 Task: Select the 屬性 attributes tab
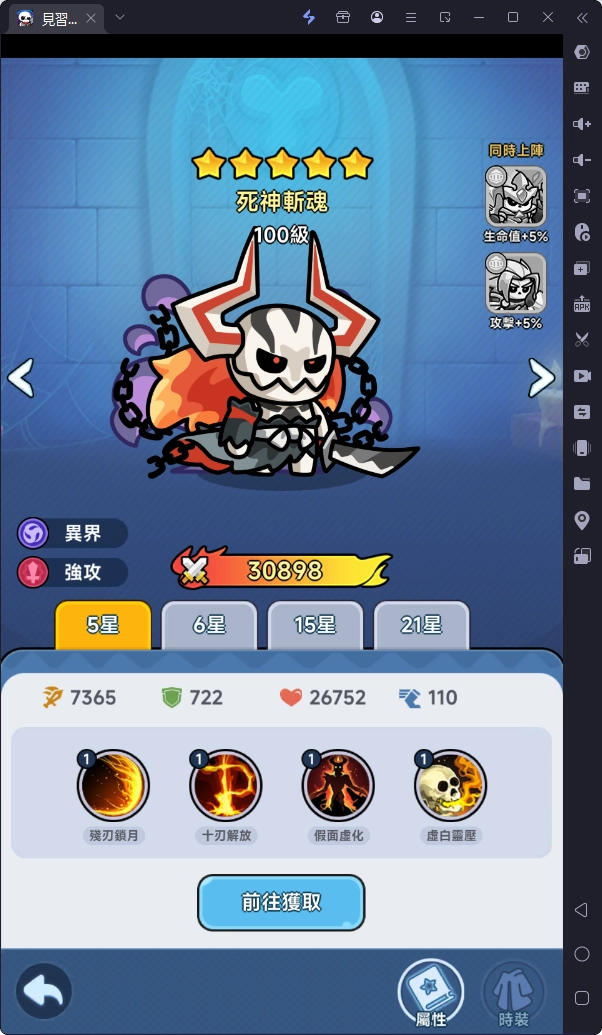click(x=430, y=992)
